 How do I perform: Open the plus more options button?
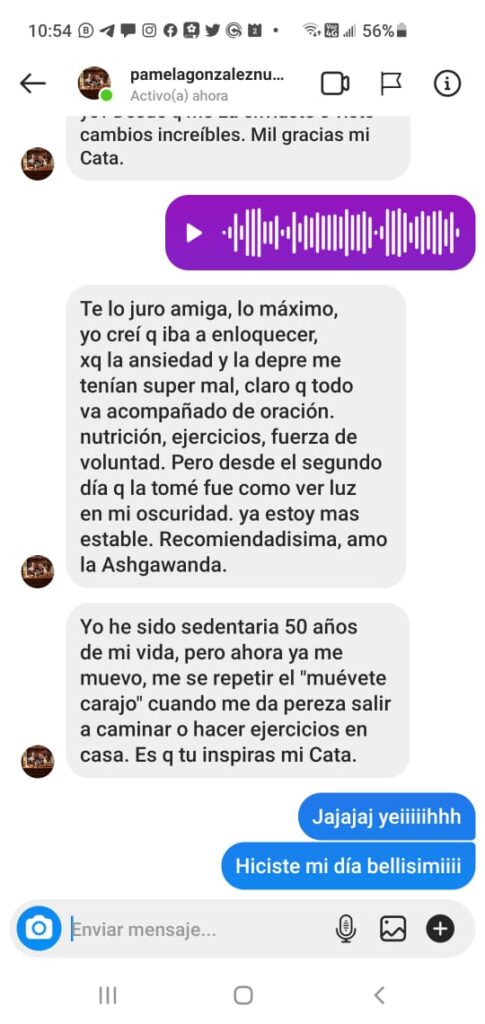[440, 929]
